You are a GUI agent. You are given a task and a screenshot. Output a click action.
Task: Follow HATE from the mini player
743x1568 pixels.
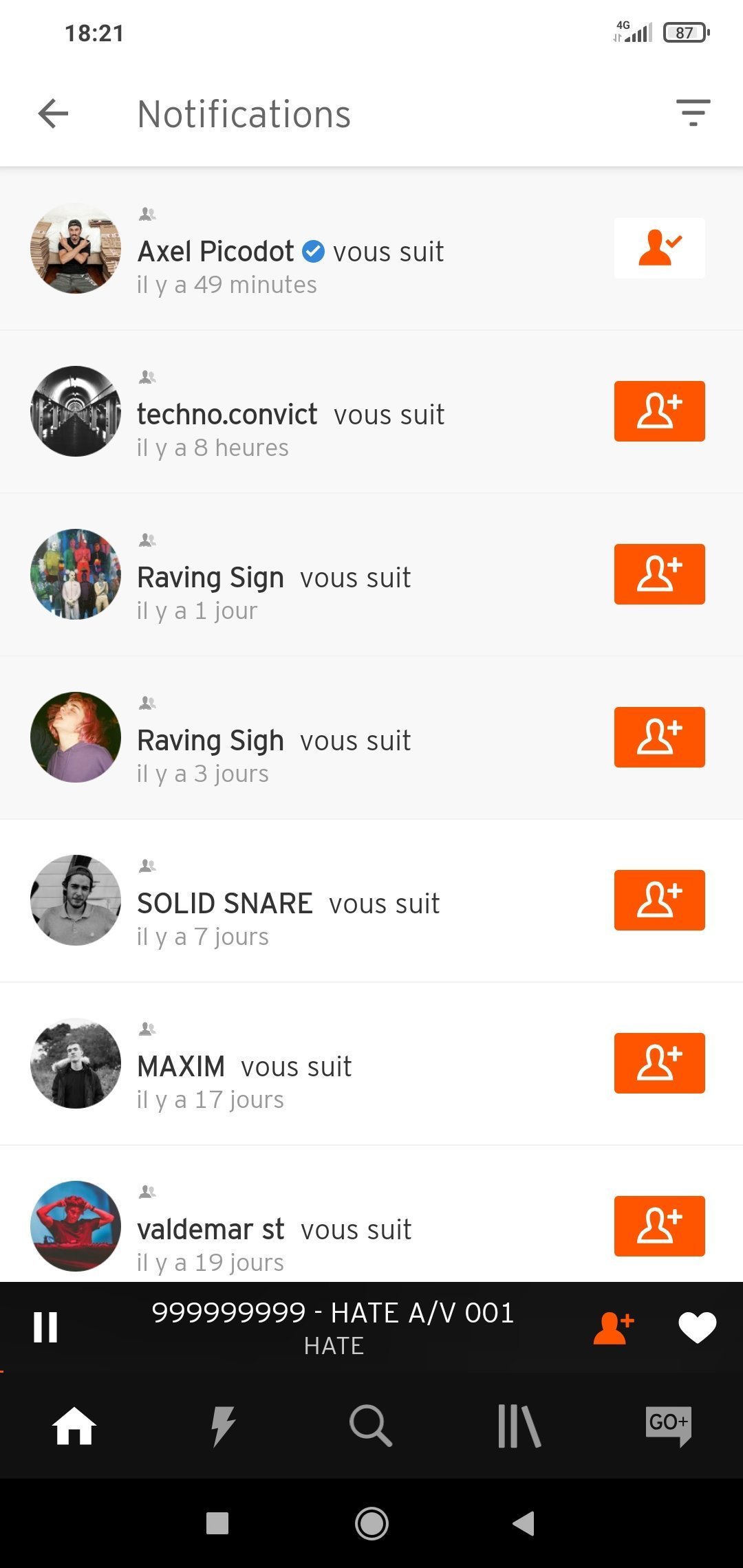tap(612, 1327)
